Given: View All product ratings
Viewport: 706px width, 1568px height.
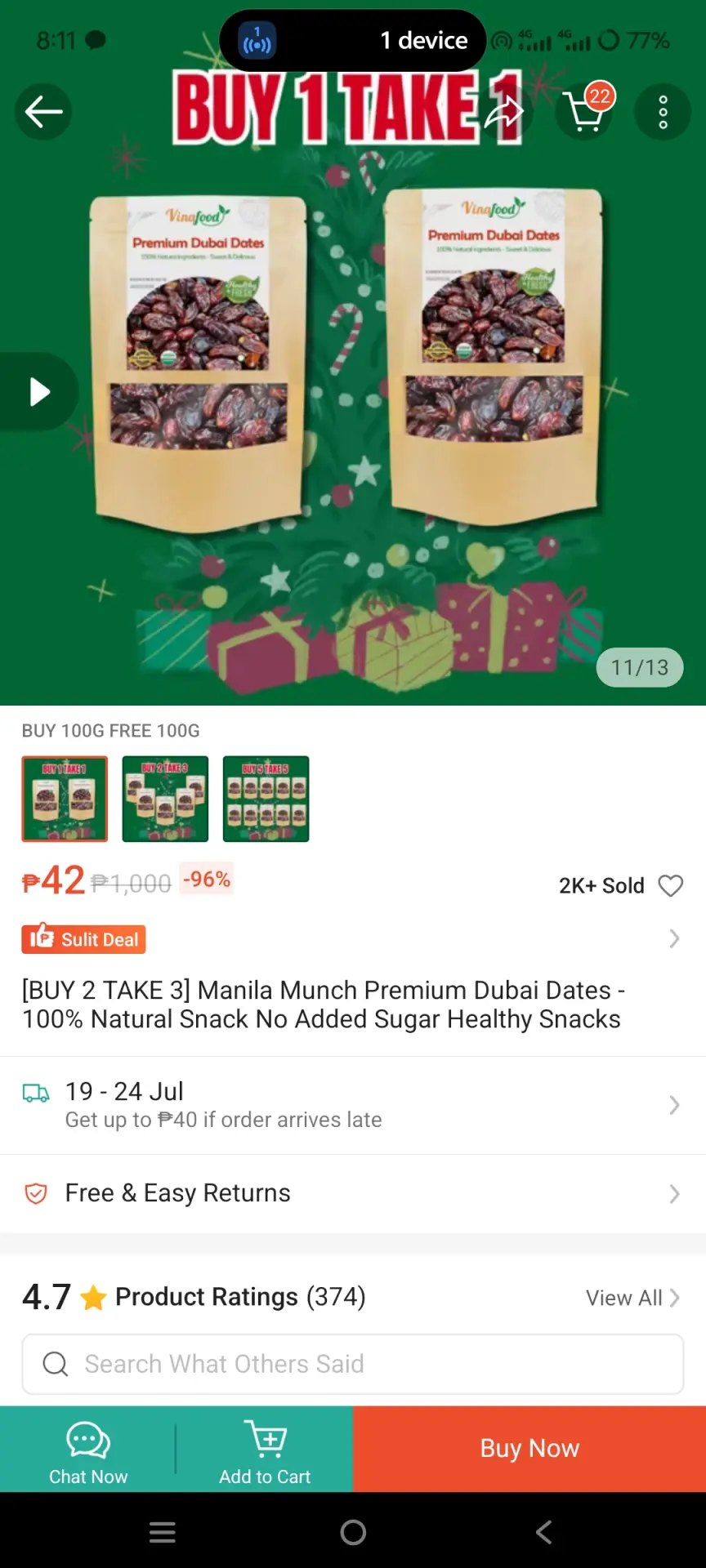Looking at the screenshot, I should [x=632, y=1298].
